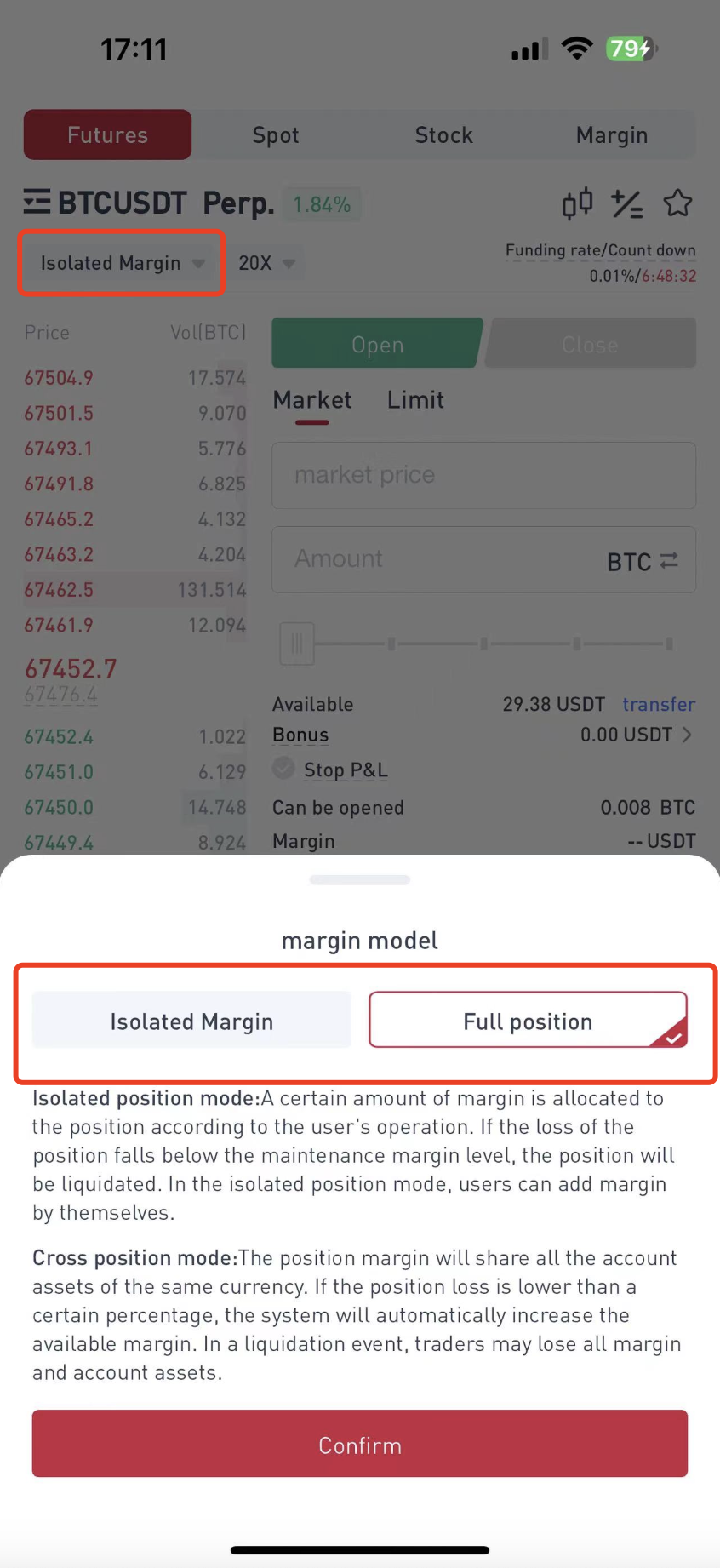
Task: Switch to the Spot tab
Action: (x=276, y=135)
